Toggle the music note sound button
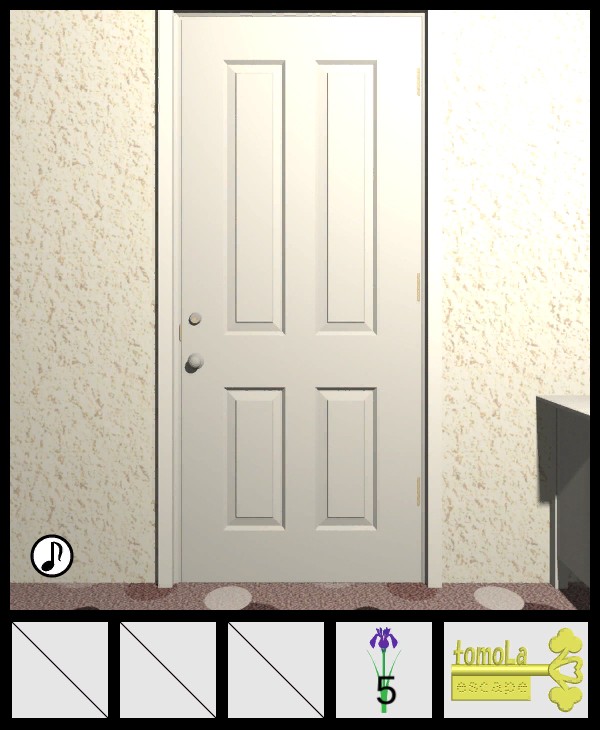 click(x=52, y=556)
